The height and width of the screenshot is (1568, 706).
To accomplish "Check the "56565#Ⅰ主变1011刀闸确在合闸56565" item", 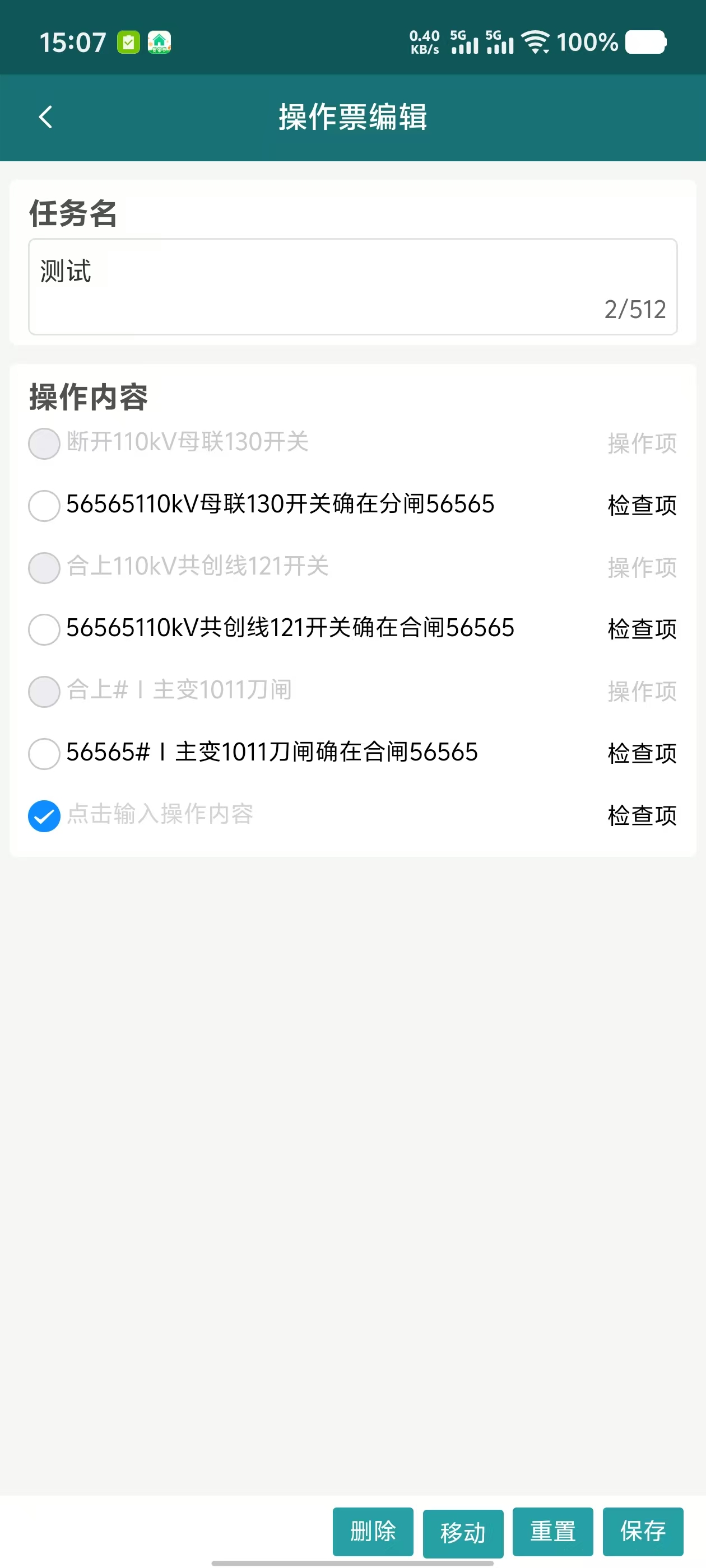I will [44, 754].
